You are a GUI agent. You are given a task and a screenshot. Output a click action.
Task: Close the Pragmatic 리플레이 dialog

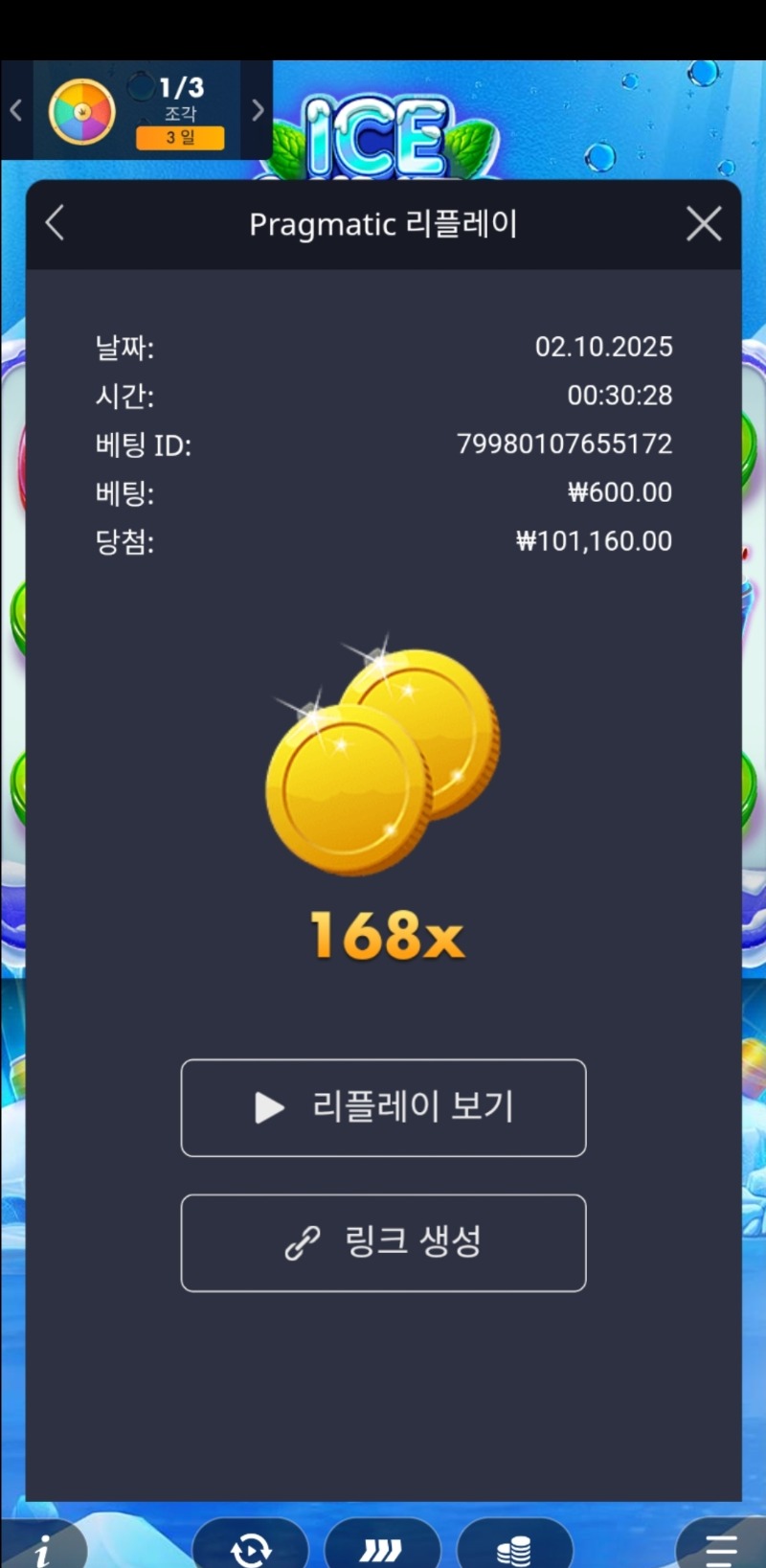point(704,224)
